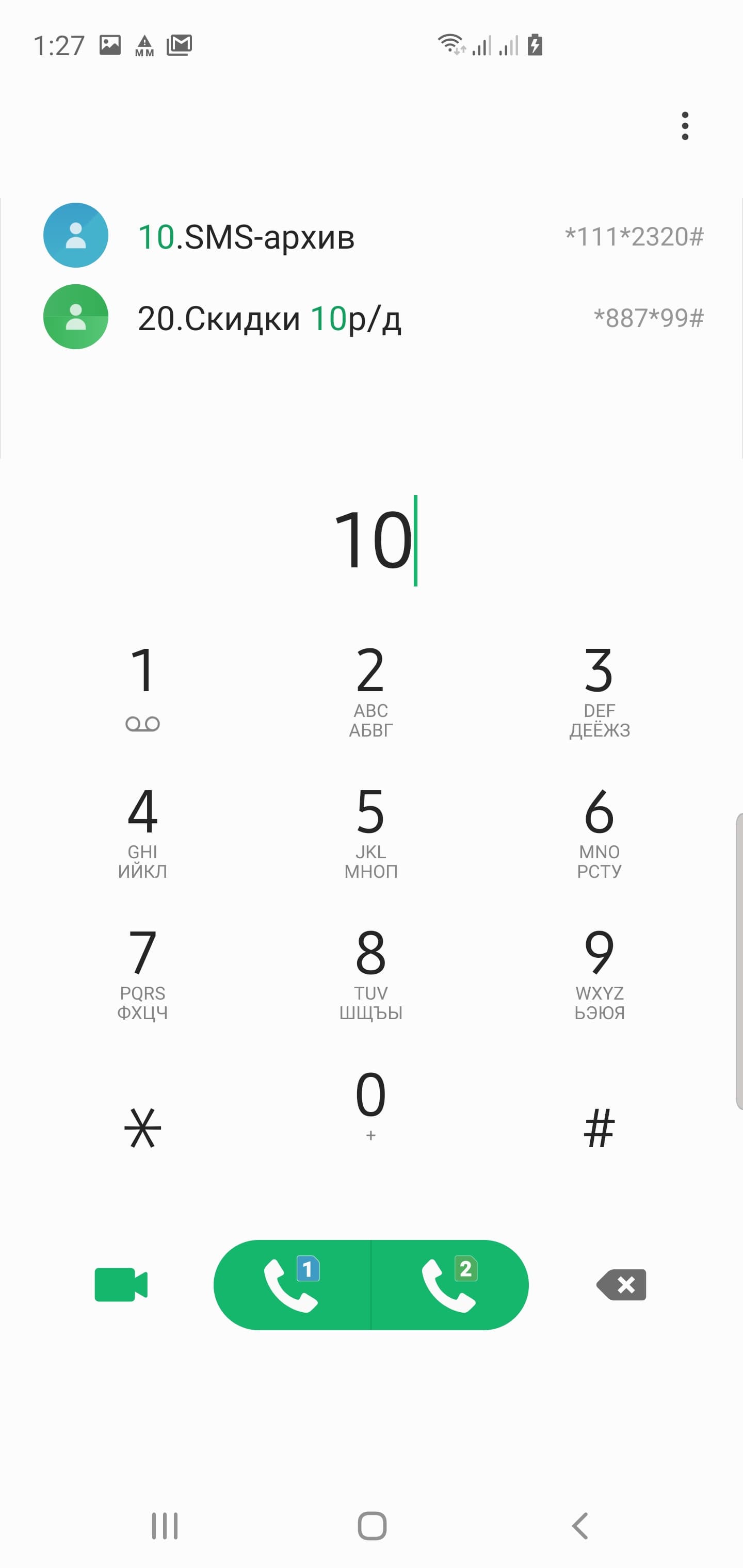Viewport: 743px width, 1568px height.
Task: Tap the 3 DEF key
Action: tap(599, 688)
